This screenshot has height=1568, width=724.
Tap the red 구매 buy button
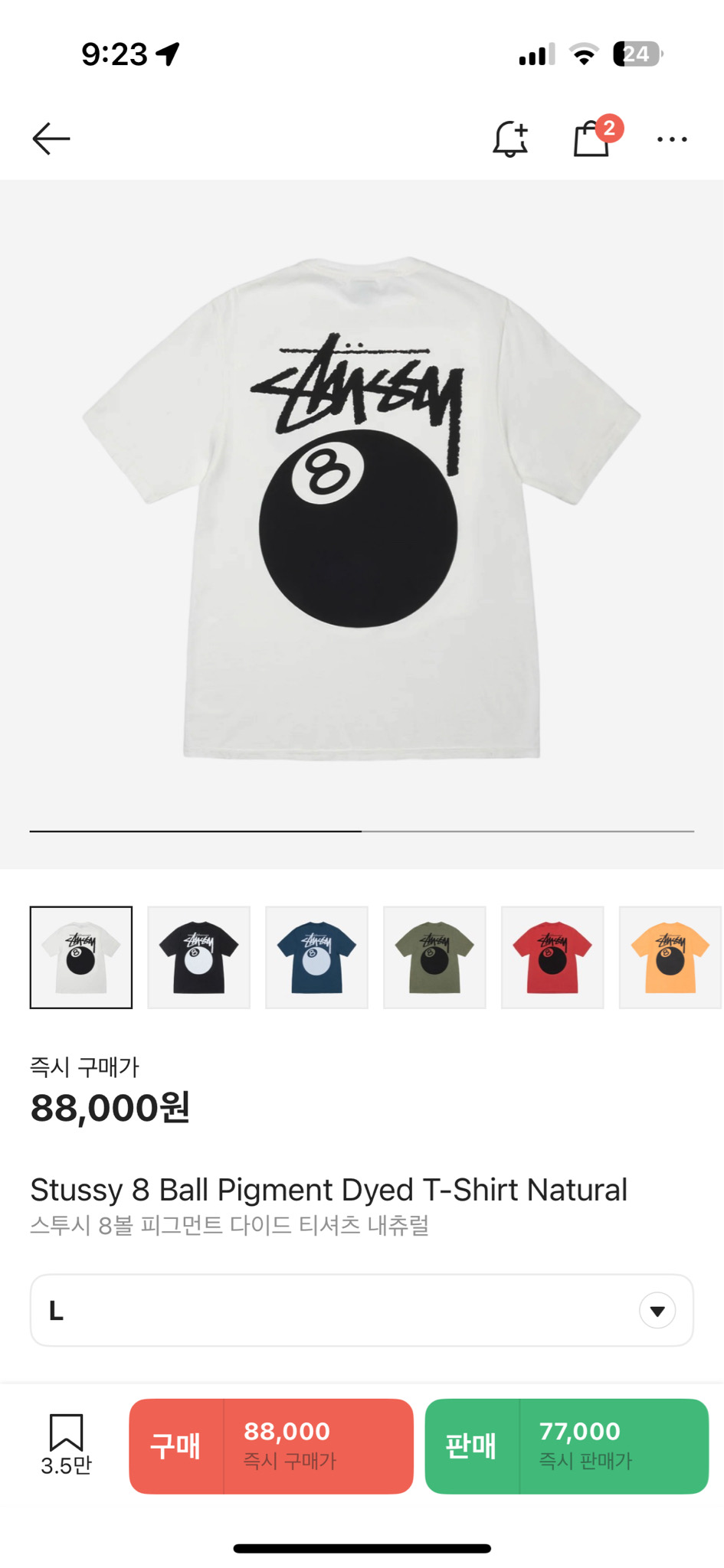(x=271, y=1445)
